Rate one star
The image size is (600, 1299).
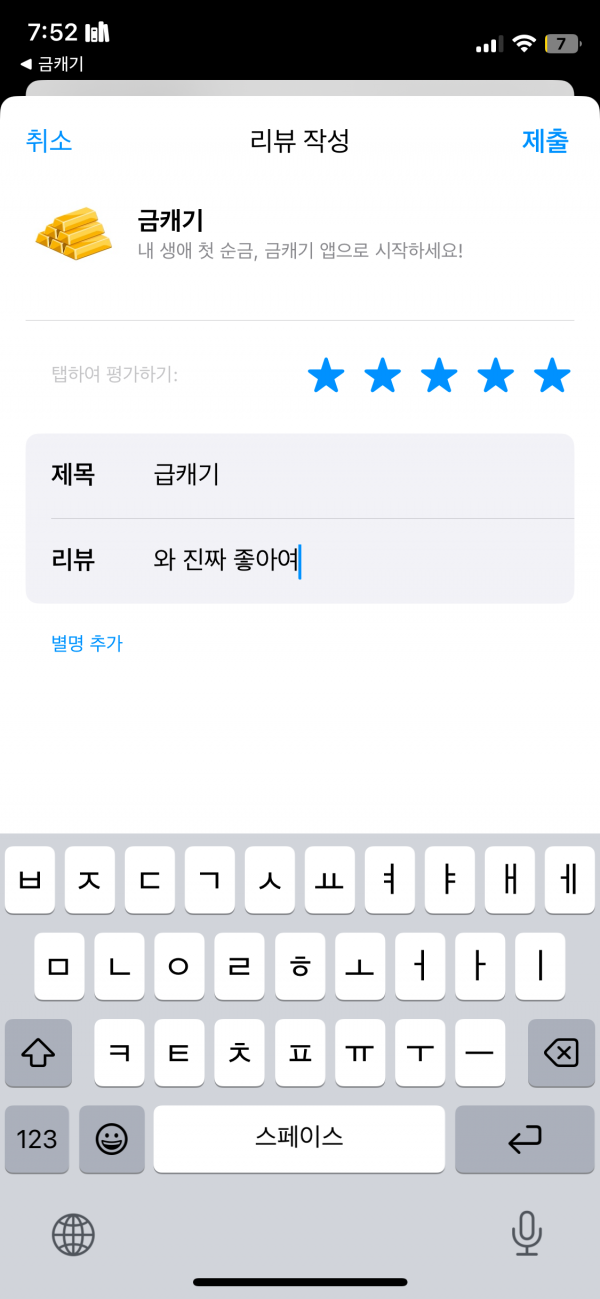(x=326, y=376)
